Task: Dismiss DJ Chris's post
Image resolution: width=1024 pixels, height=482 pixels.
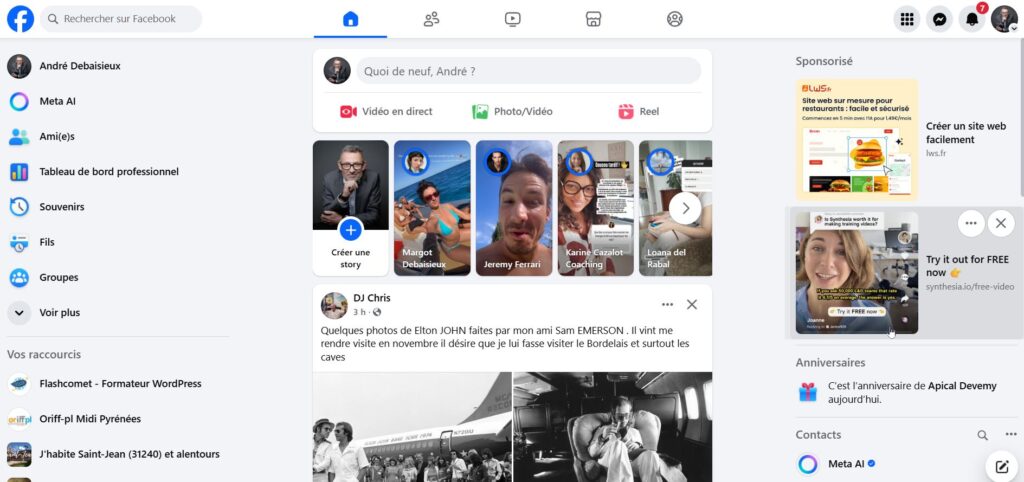Action: point(692,304)
